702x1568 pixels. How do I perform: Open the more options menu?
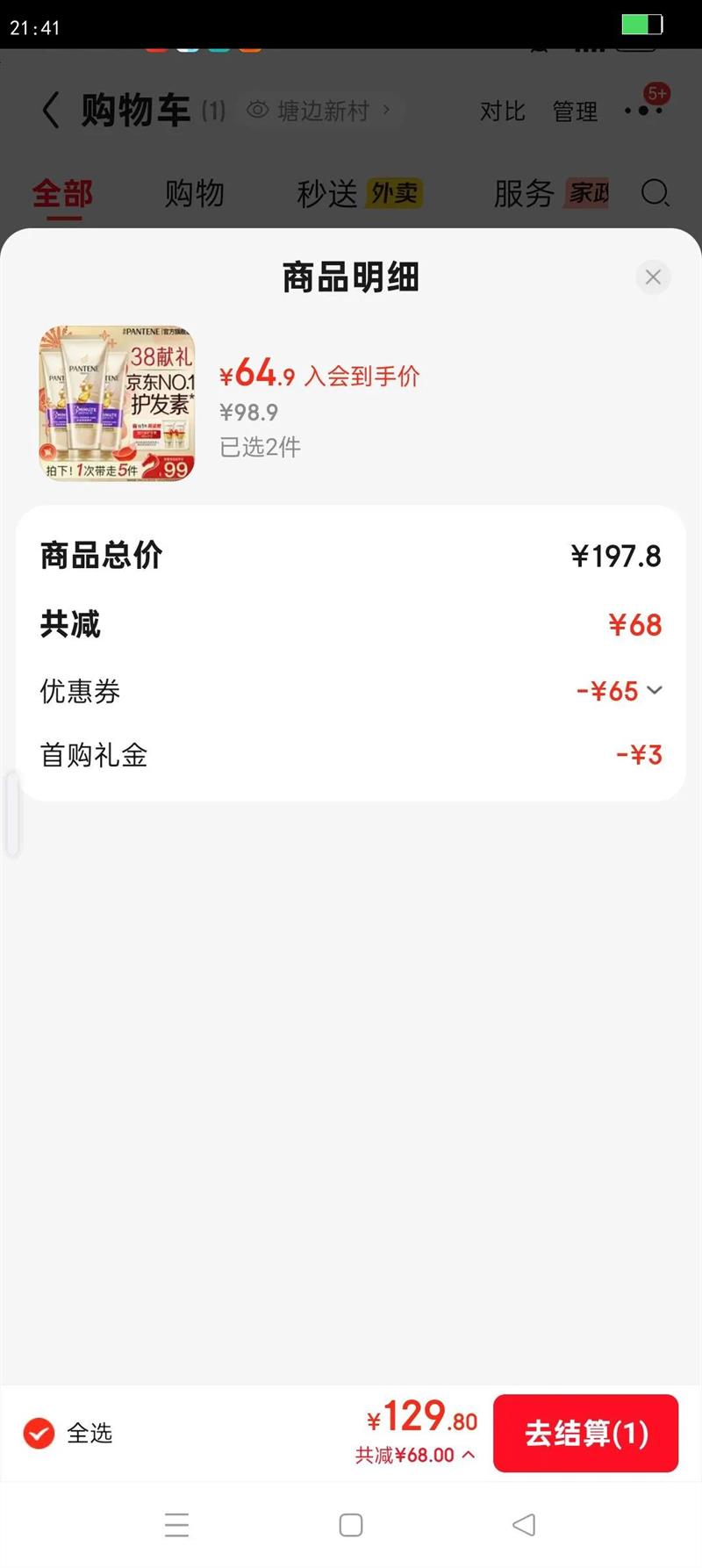(x=644, y=111)
